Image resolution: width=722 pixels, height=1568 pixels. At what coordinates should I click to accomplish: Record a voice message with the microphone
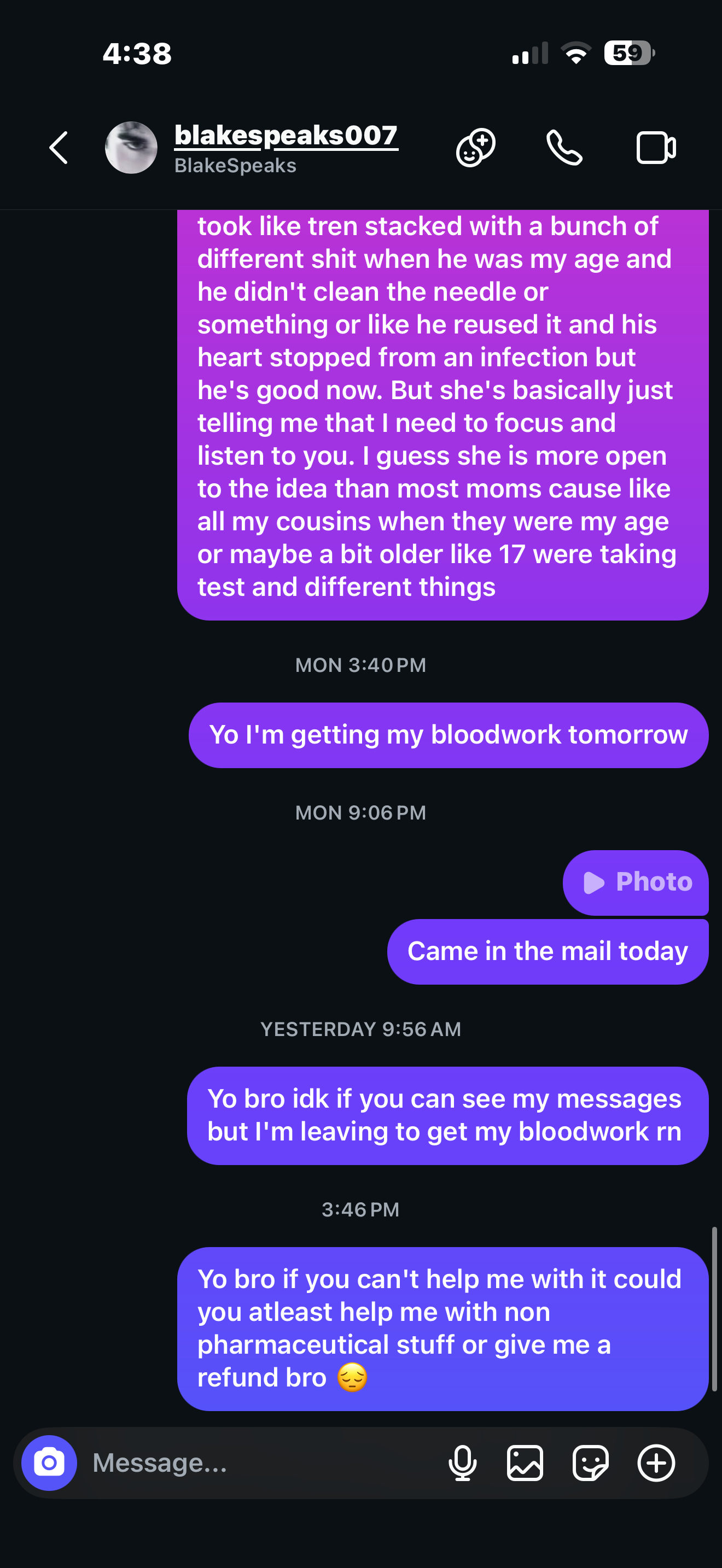[x=463, y=1462]
